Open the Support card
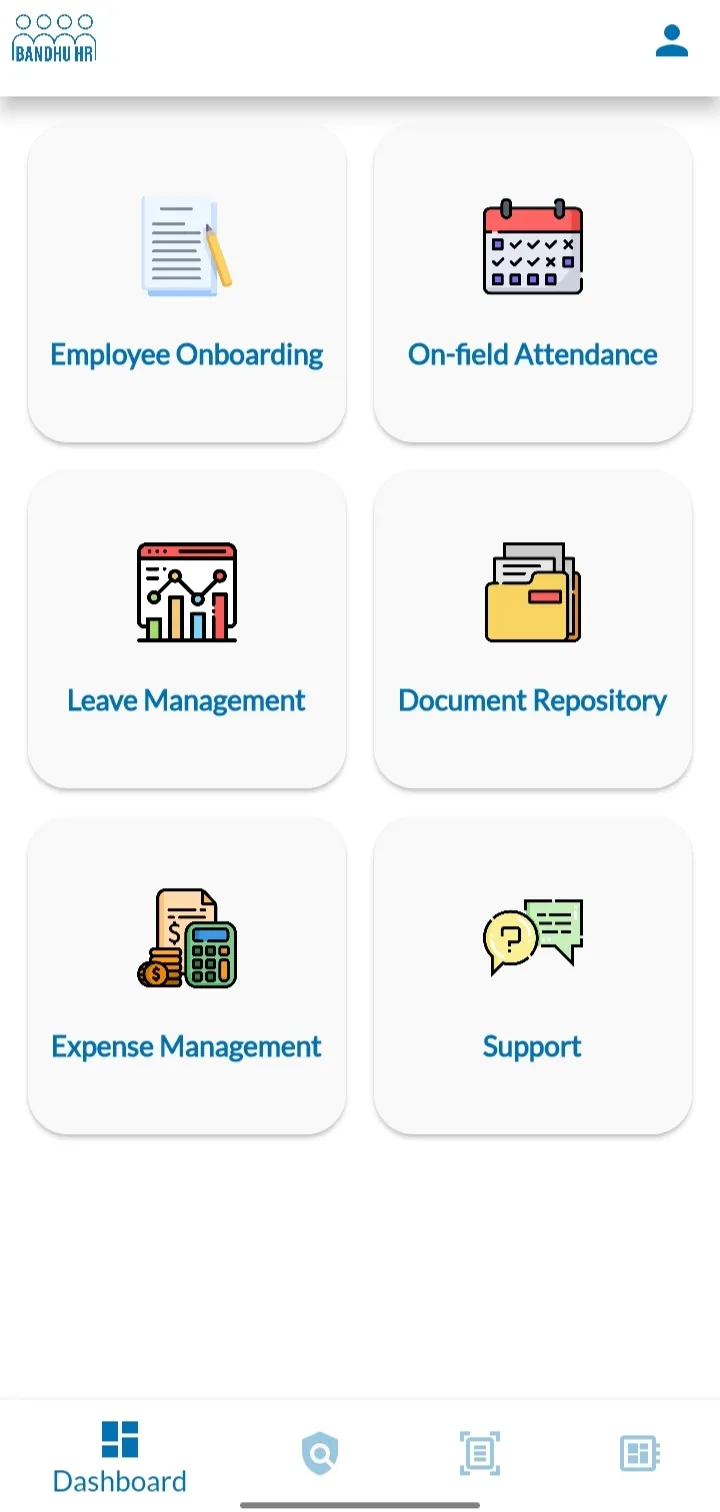The width and height of the screenshot is (720, 1512). click(x=533, y=975)
